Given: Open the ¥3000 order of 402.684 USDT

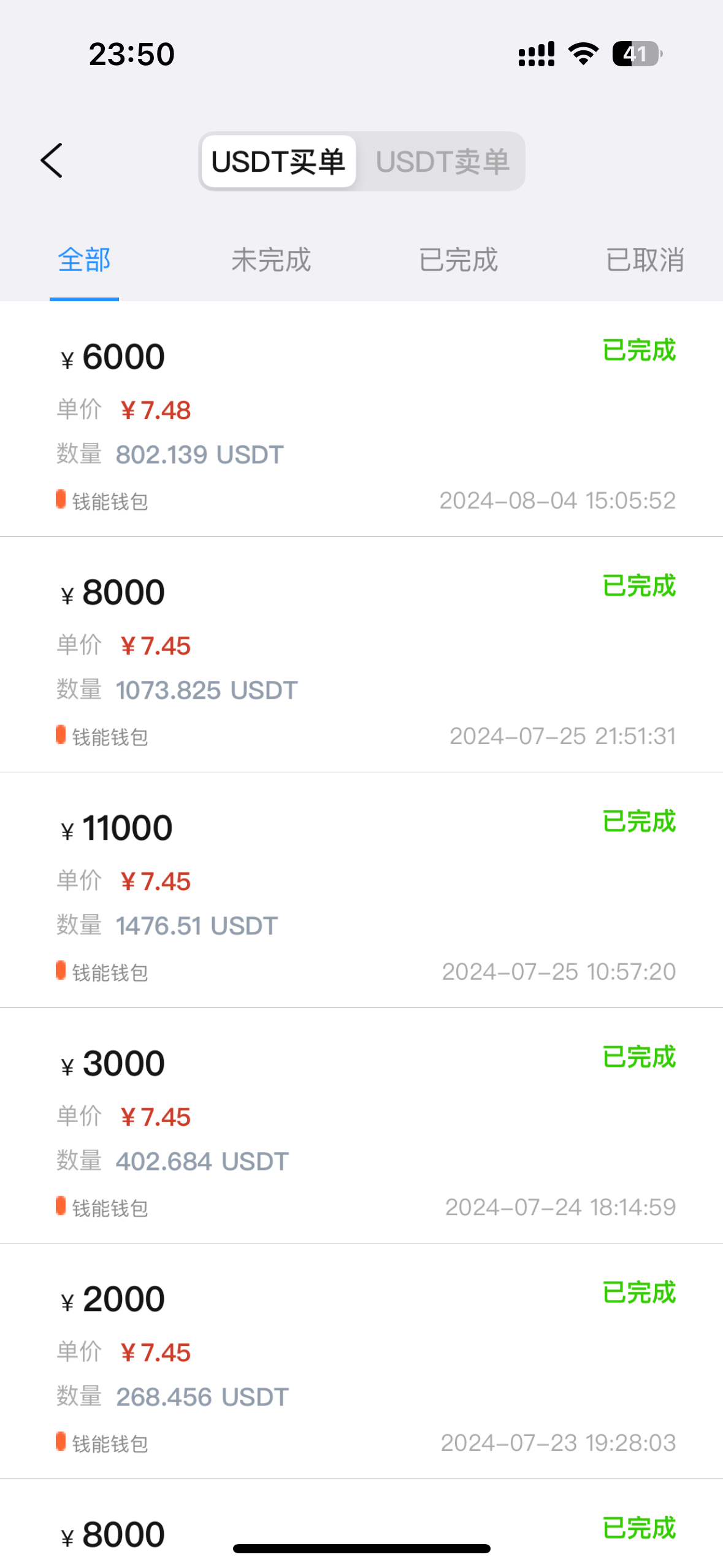Looking at the screenshot, I should click(x=361, y=1126).
